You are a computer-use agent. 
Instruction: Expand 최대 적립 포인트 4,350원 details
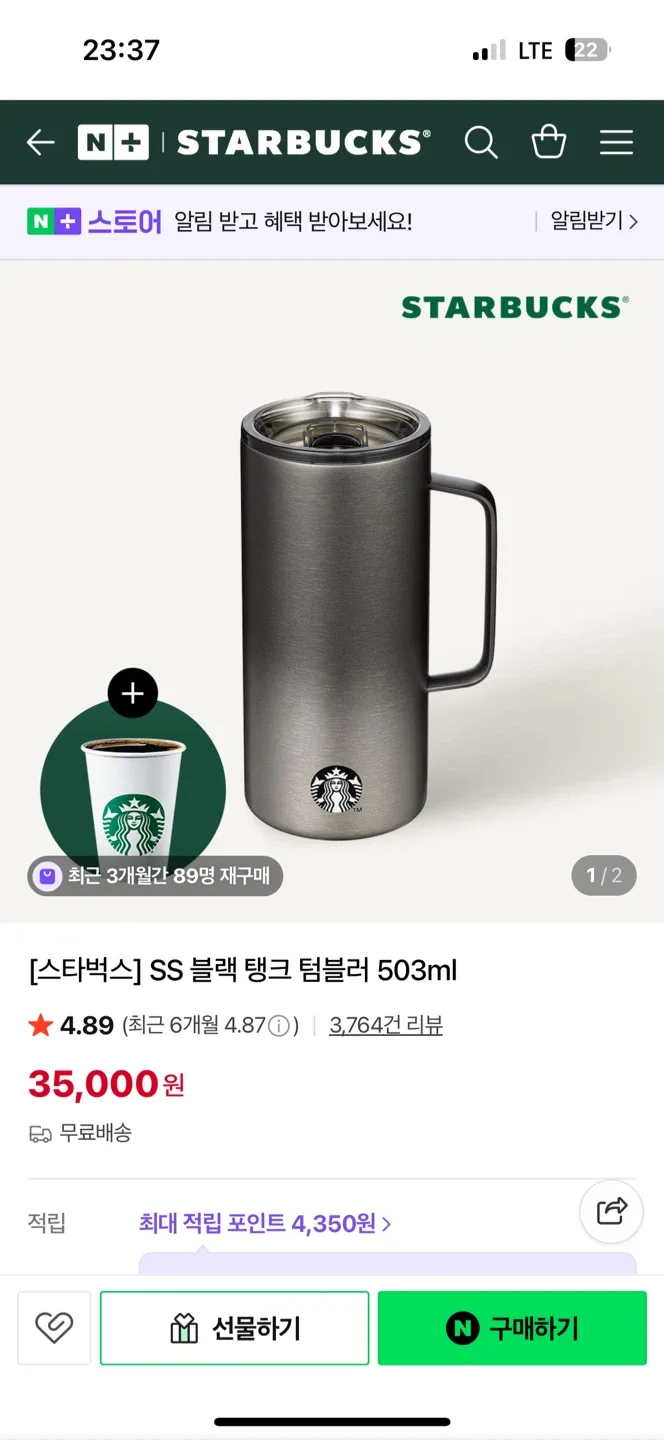pos(265,1223)
